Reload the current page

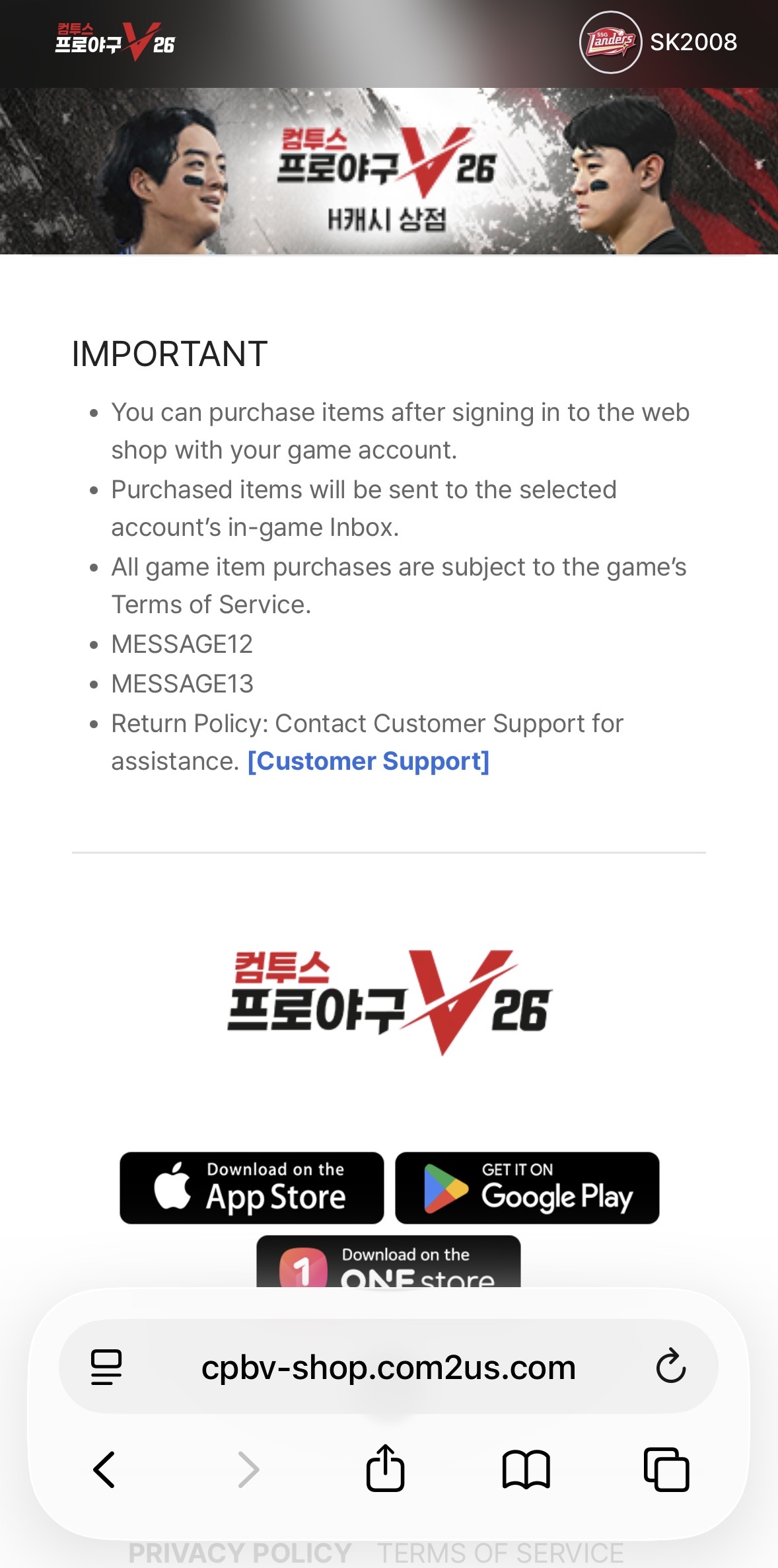coord(670,1366)
